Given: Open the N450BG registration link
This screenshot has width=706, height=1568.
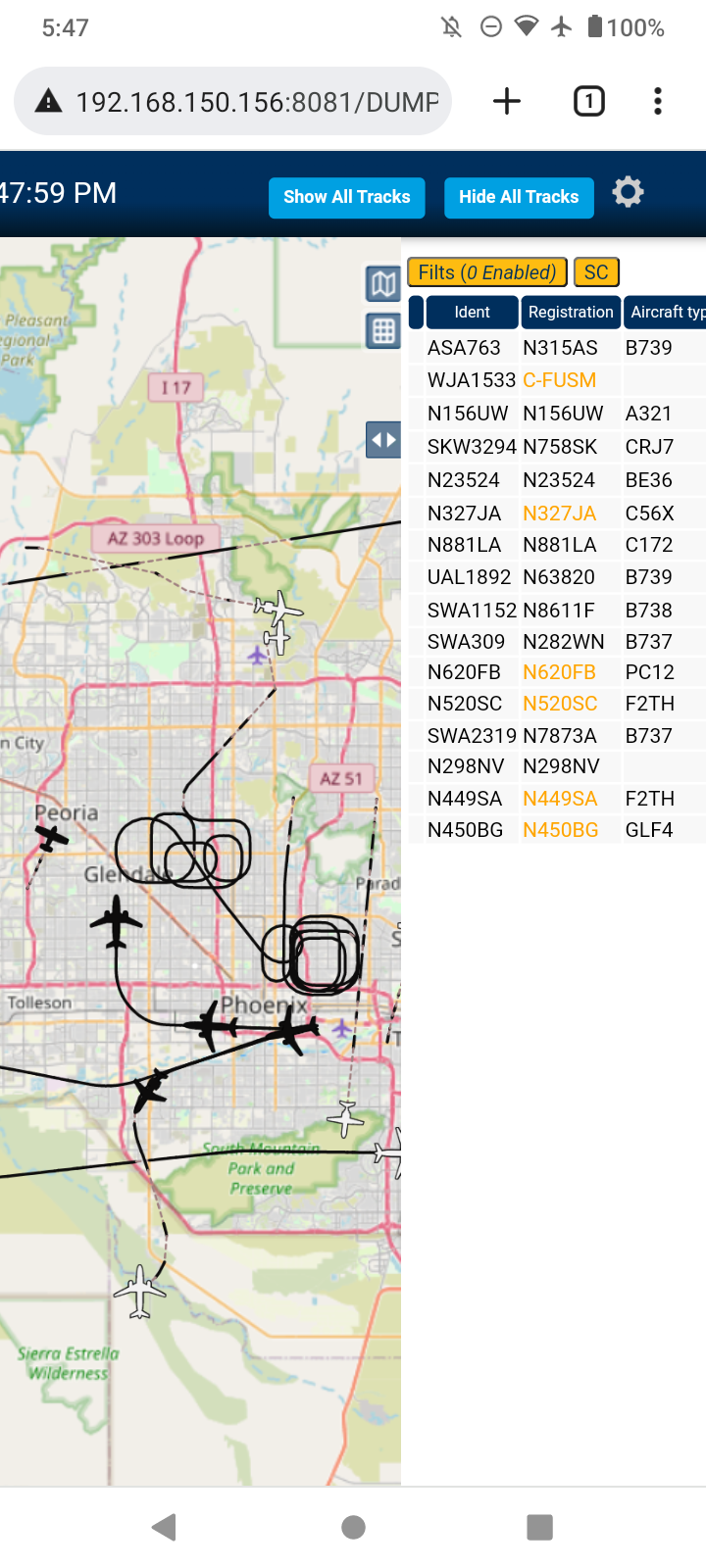Looking at the screenshot, I should pos(561,830).
